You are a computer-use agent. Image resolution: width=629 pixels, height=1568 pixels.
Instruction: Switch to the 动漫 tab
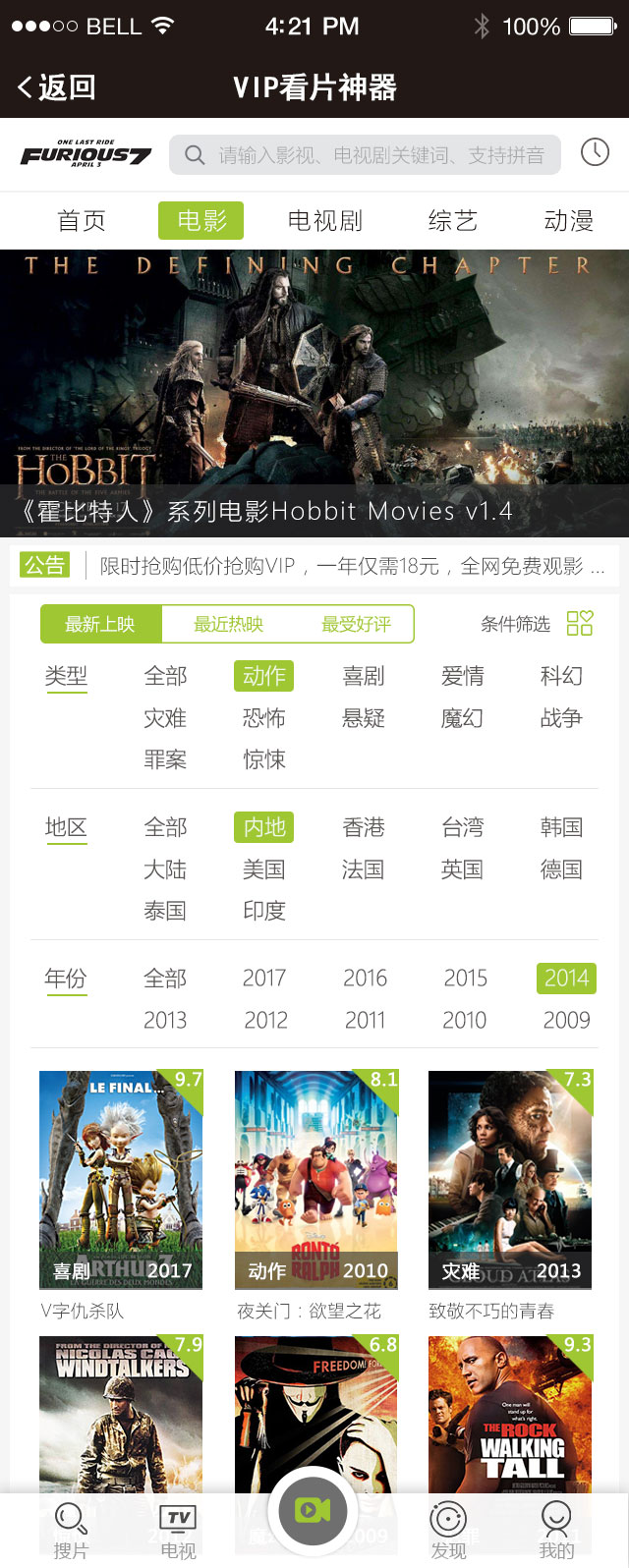569,221
